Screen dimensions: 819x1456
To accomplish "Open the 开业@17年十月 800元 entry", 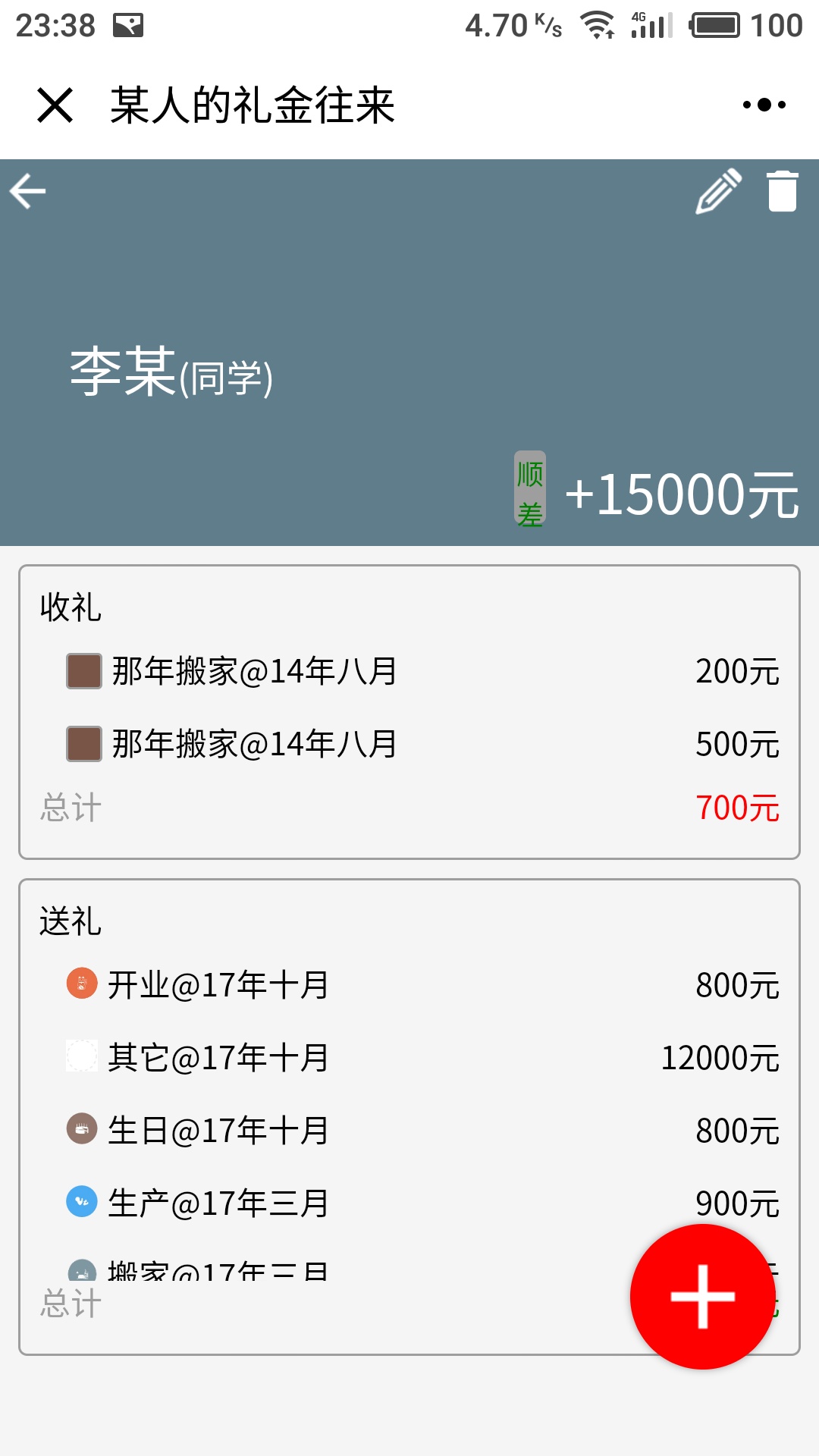I will [409, 985].
